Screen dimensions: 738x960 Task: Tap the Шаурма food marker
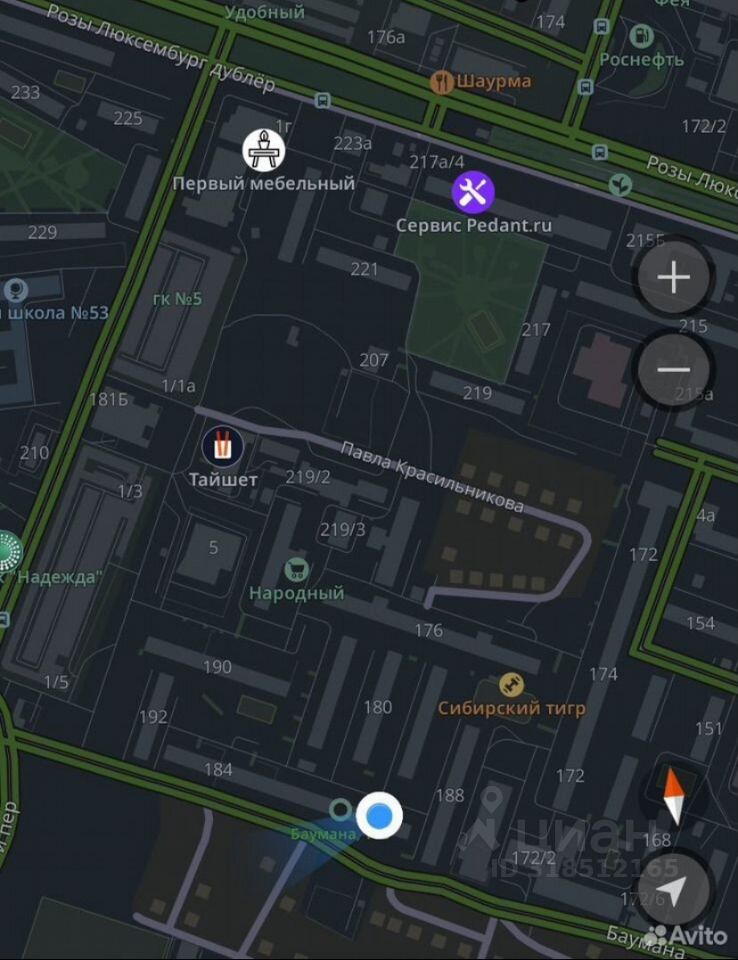coord(442,82)
